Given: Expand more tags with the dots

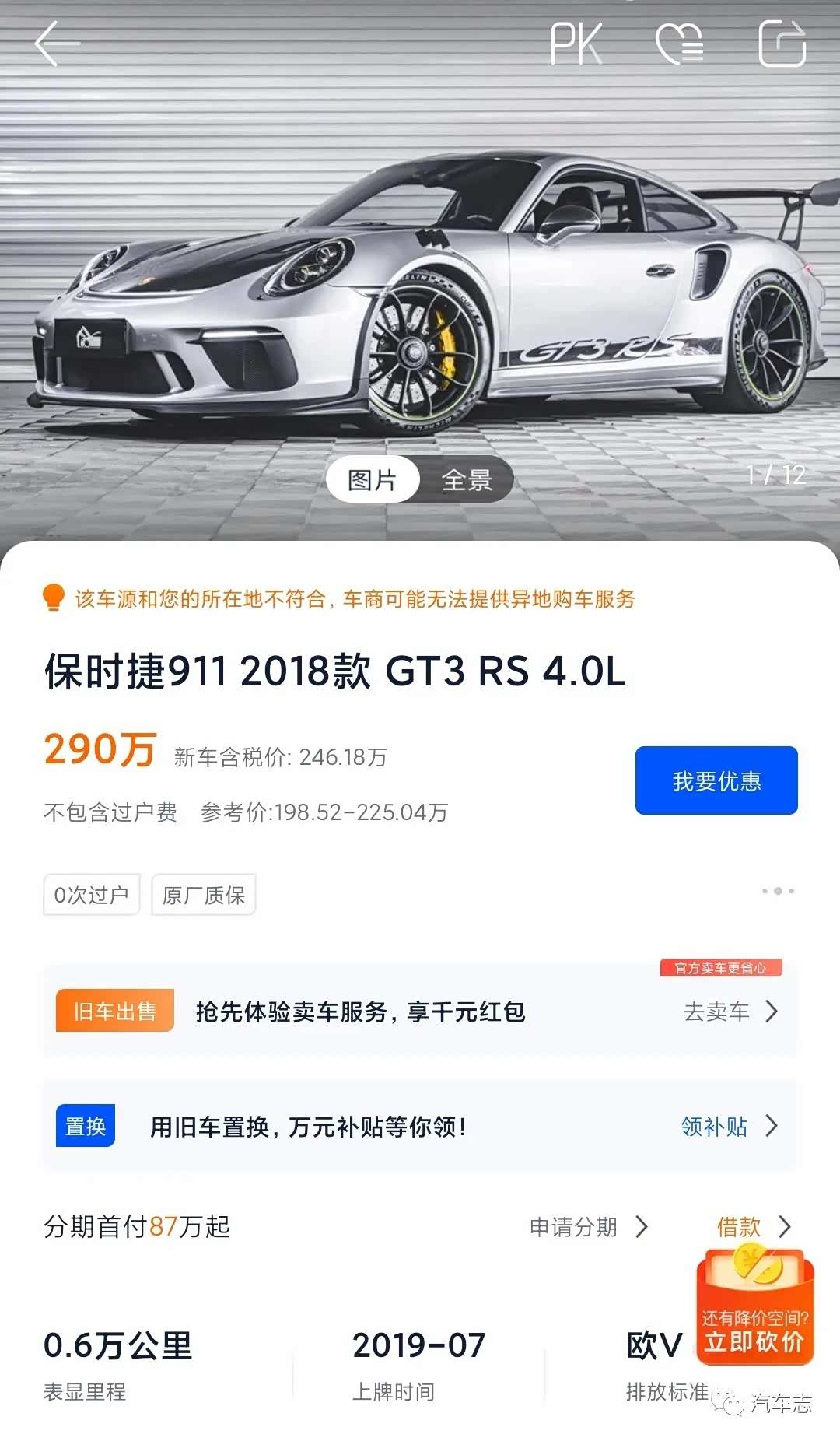Looking at the screenshot, I should click(x=778, y=891).
